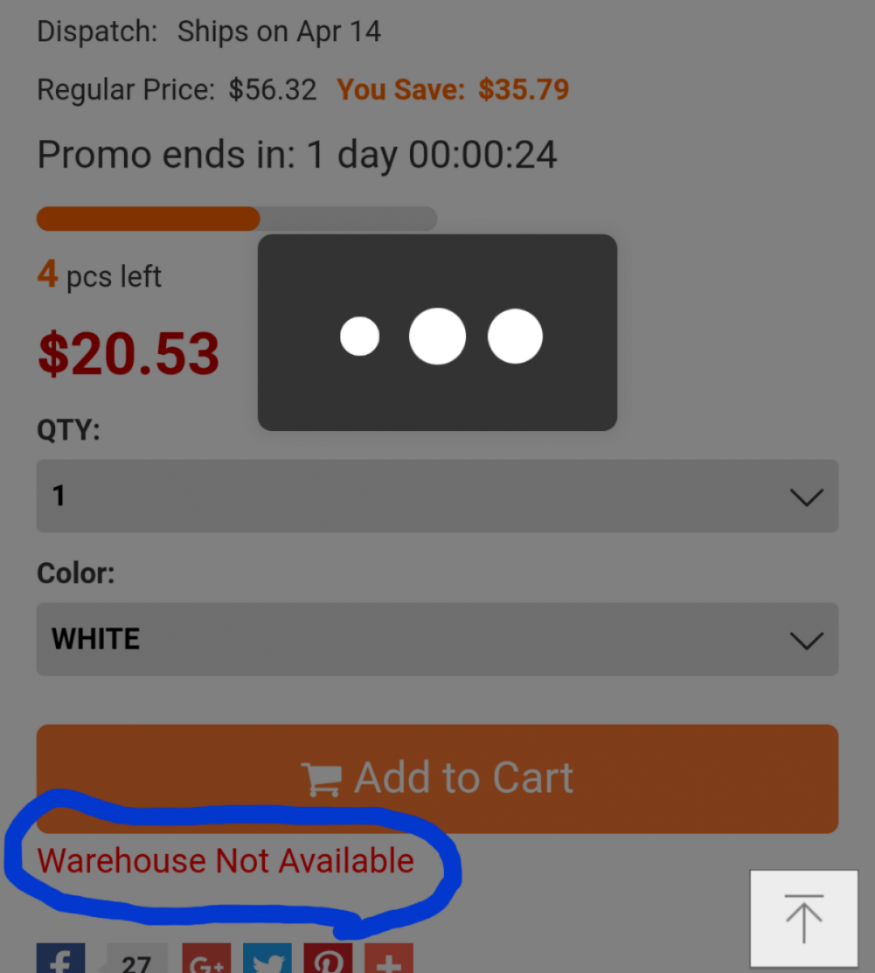Share on Pinterest
Image resolution: width=875 pixels, height=973 pixels.
(x=328, y=960)
